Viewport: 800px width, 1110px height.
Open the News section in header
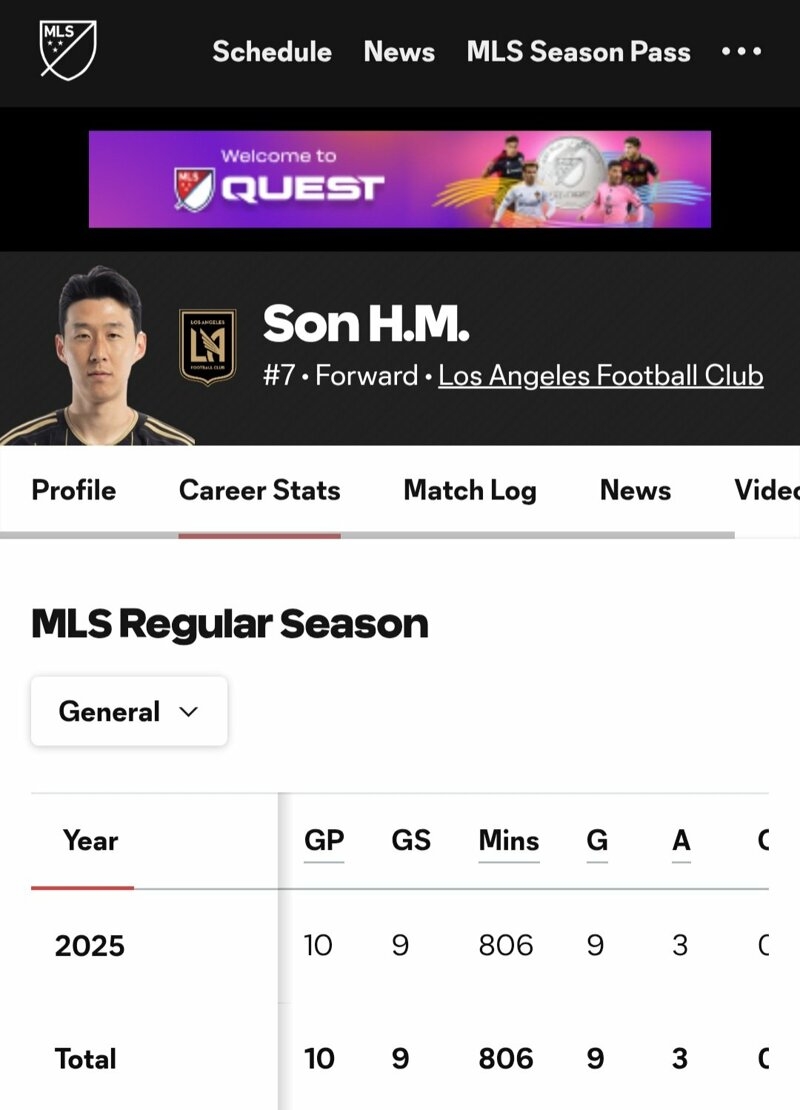click(399, 52)
